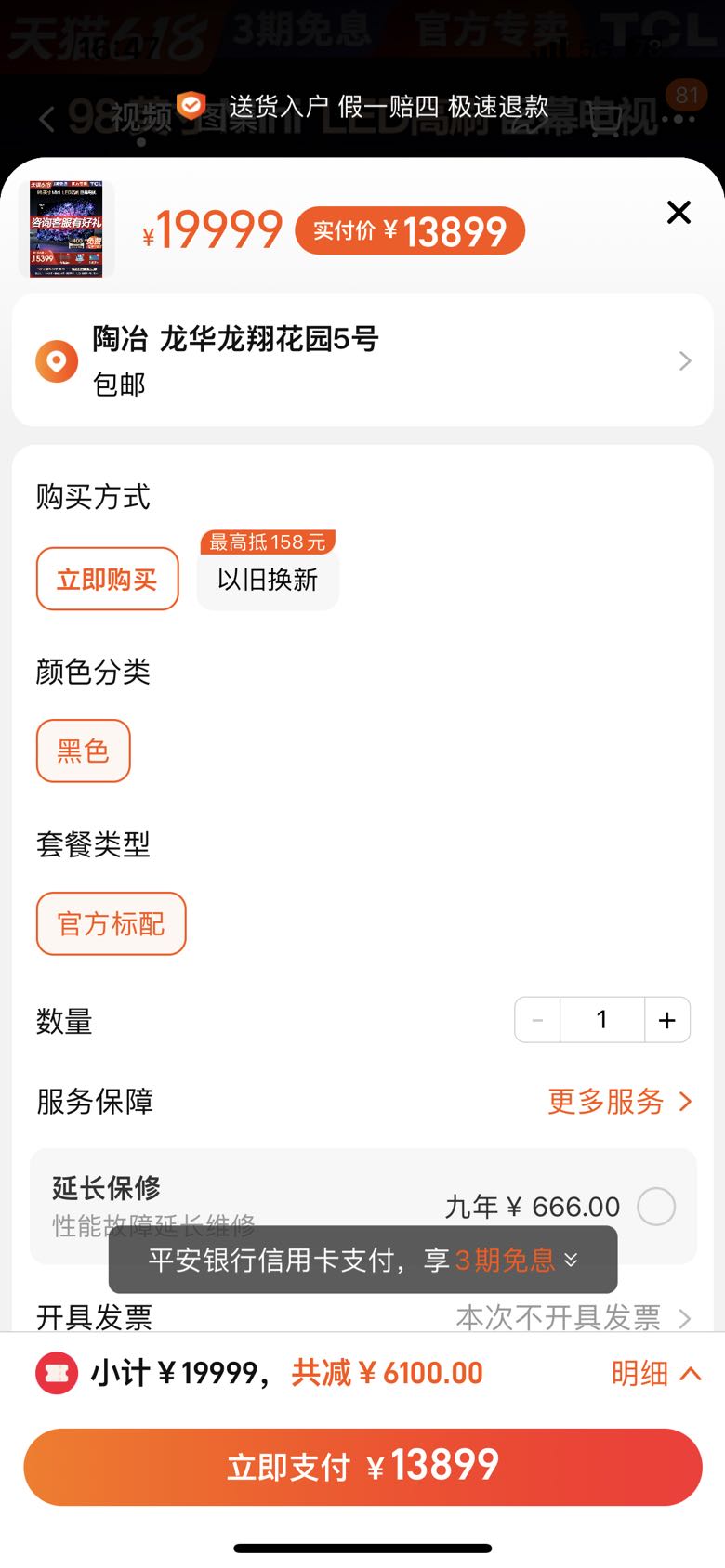The image size is (725, 1568).
Task: Close the purchase panel with the X
Action: [x=679, y=213]
